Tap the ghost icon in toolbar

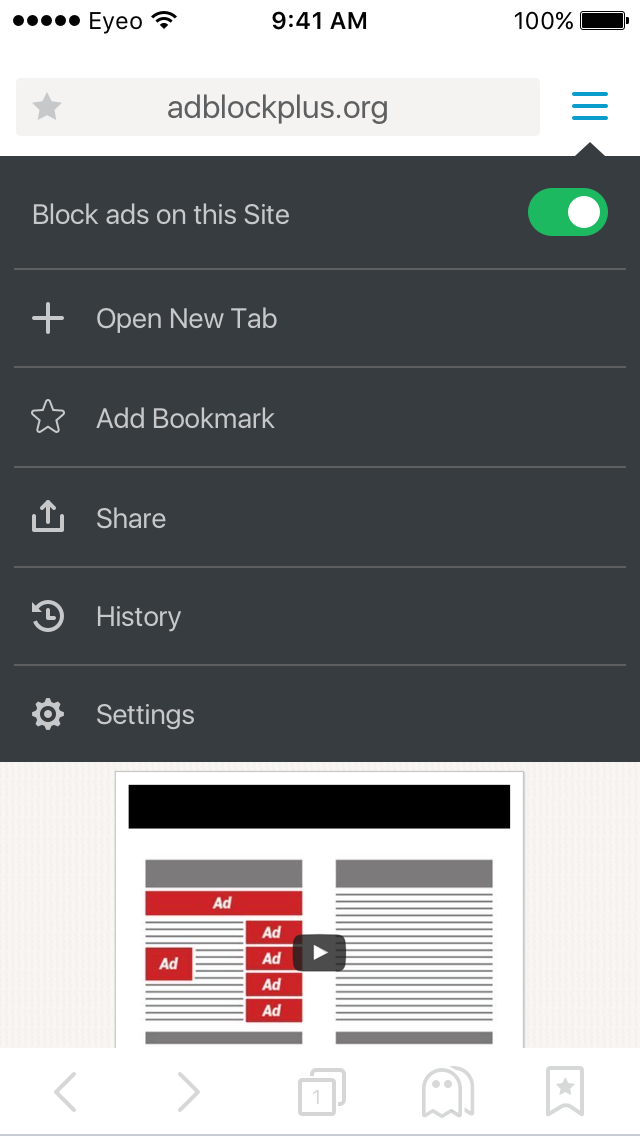tap(448, 1092)
